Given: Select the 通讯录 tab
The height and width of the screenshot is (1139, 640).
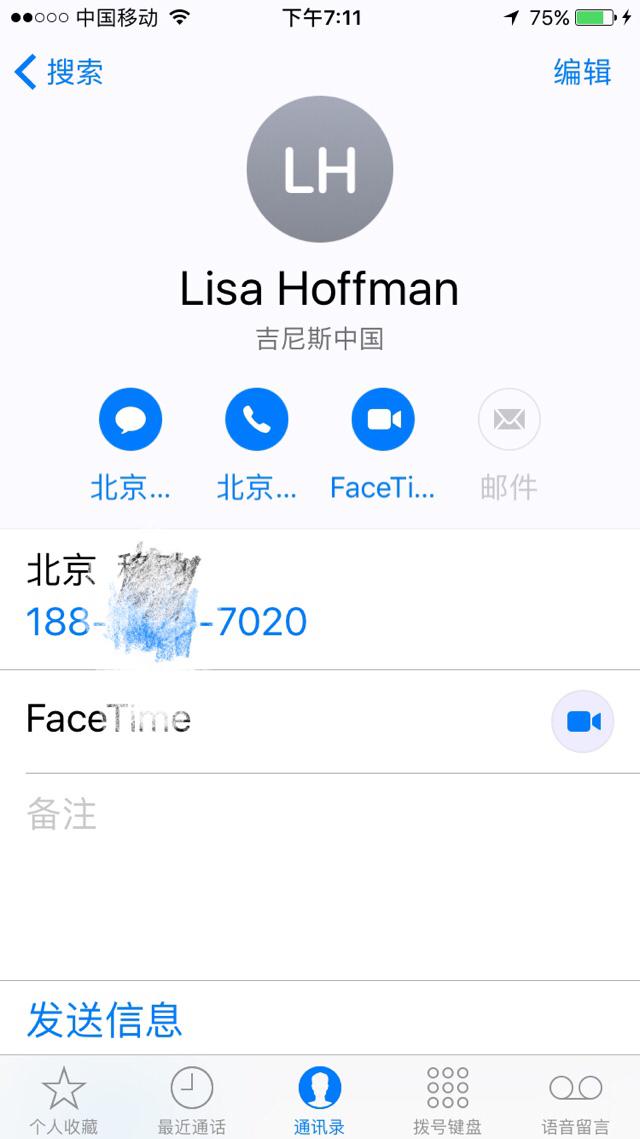Looking at the screenshot, I should [x=320, y=1099].
